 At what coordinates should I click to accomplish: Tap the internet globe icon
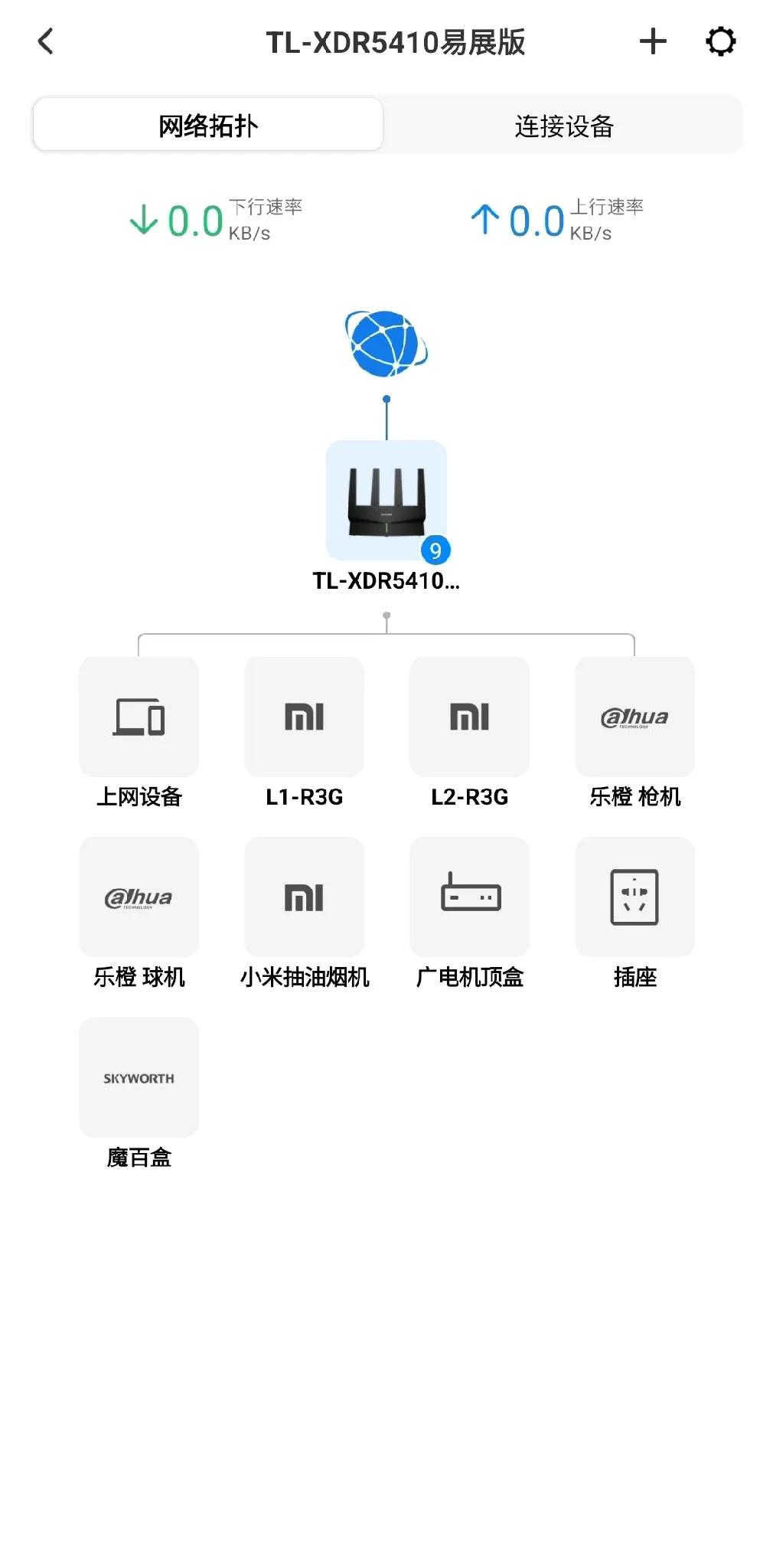point(386,344)
